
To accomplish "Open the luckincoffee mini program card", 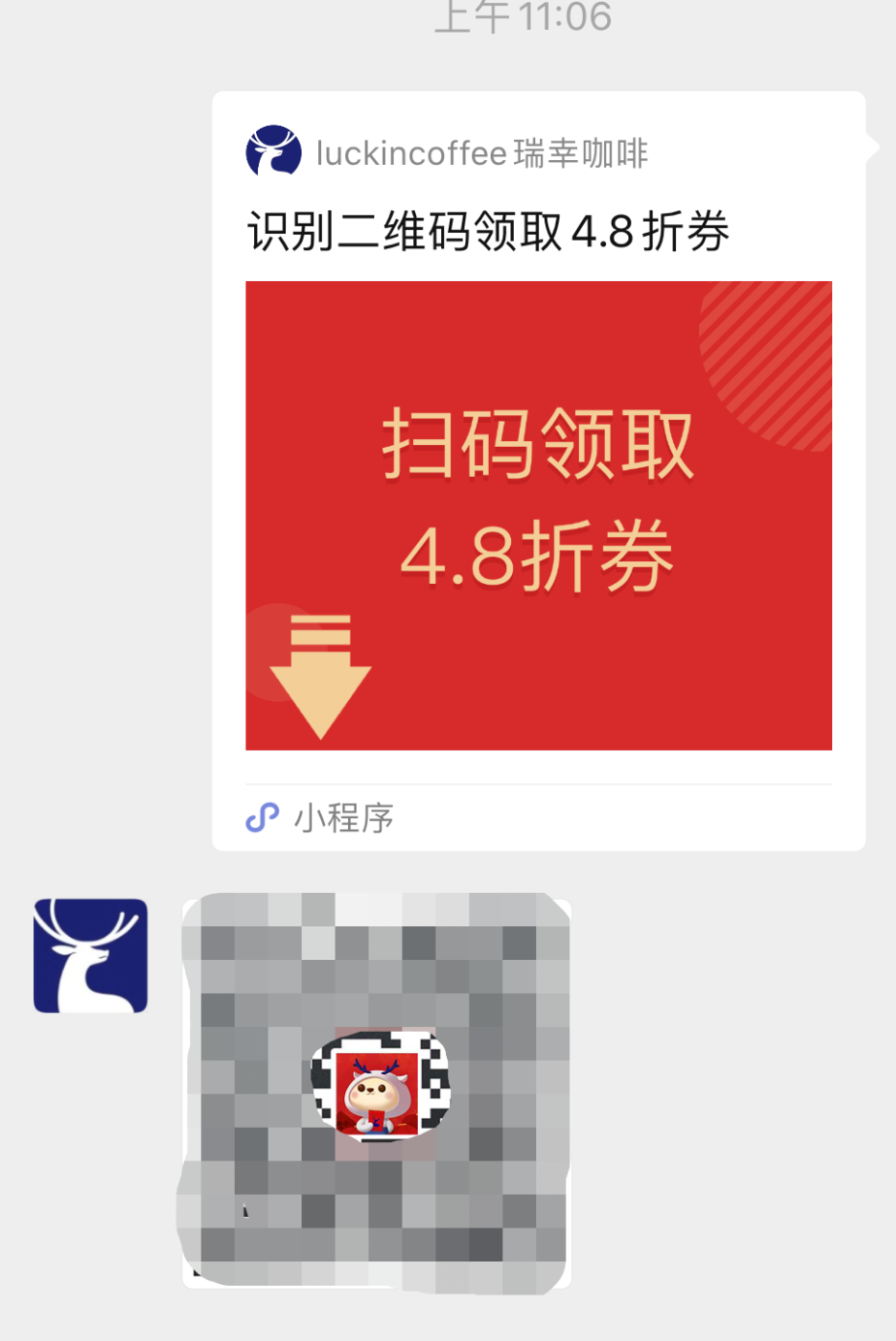I will coord(538,471).
